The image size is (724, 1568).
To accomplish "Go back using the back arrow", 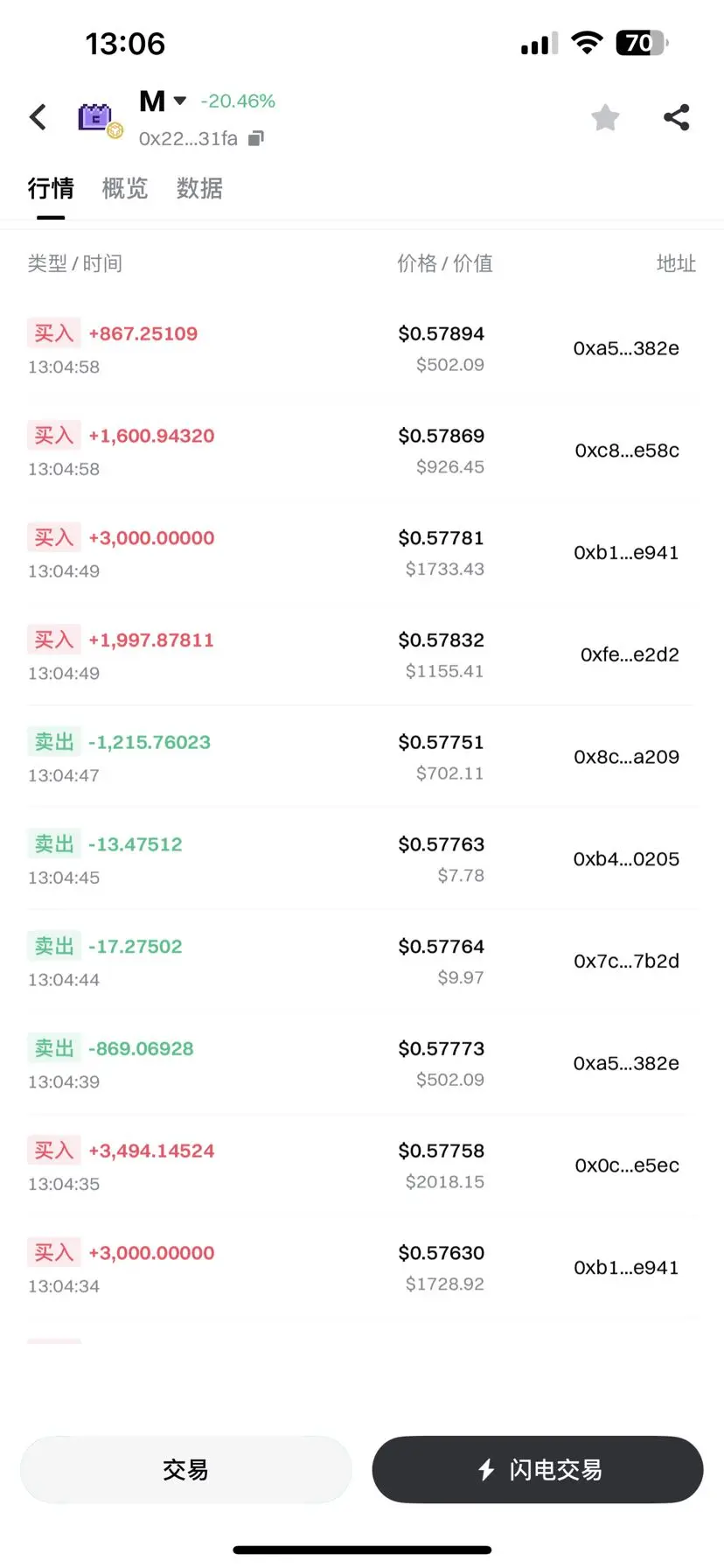I will [x=38, y=117].
